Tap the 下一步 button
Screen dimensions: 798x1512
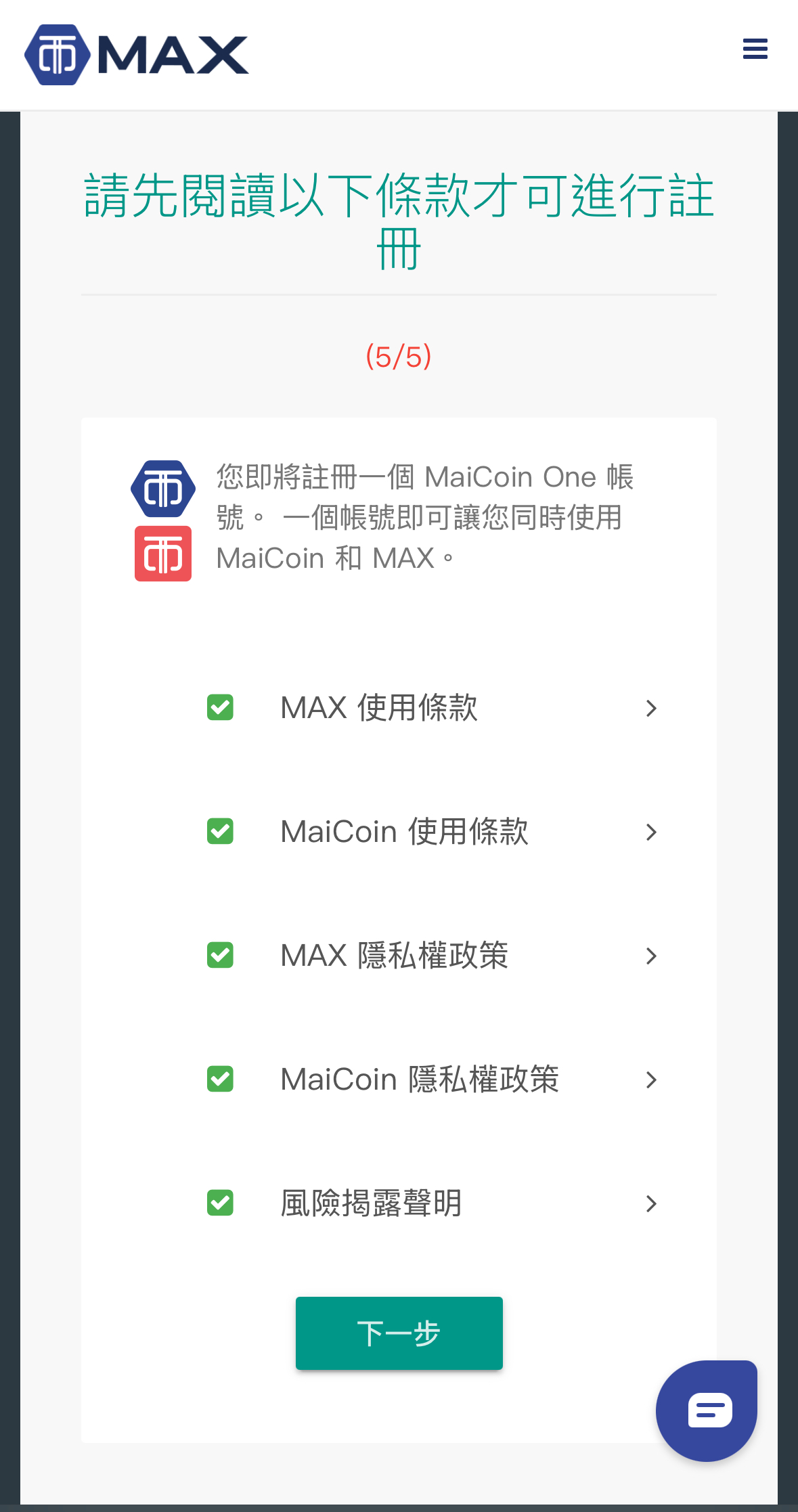point(399,1333)
